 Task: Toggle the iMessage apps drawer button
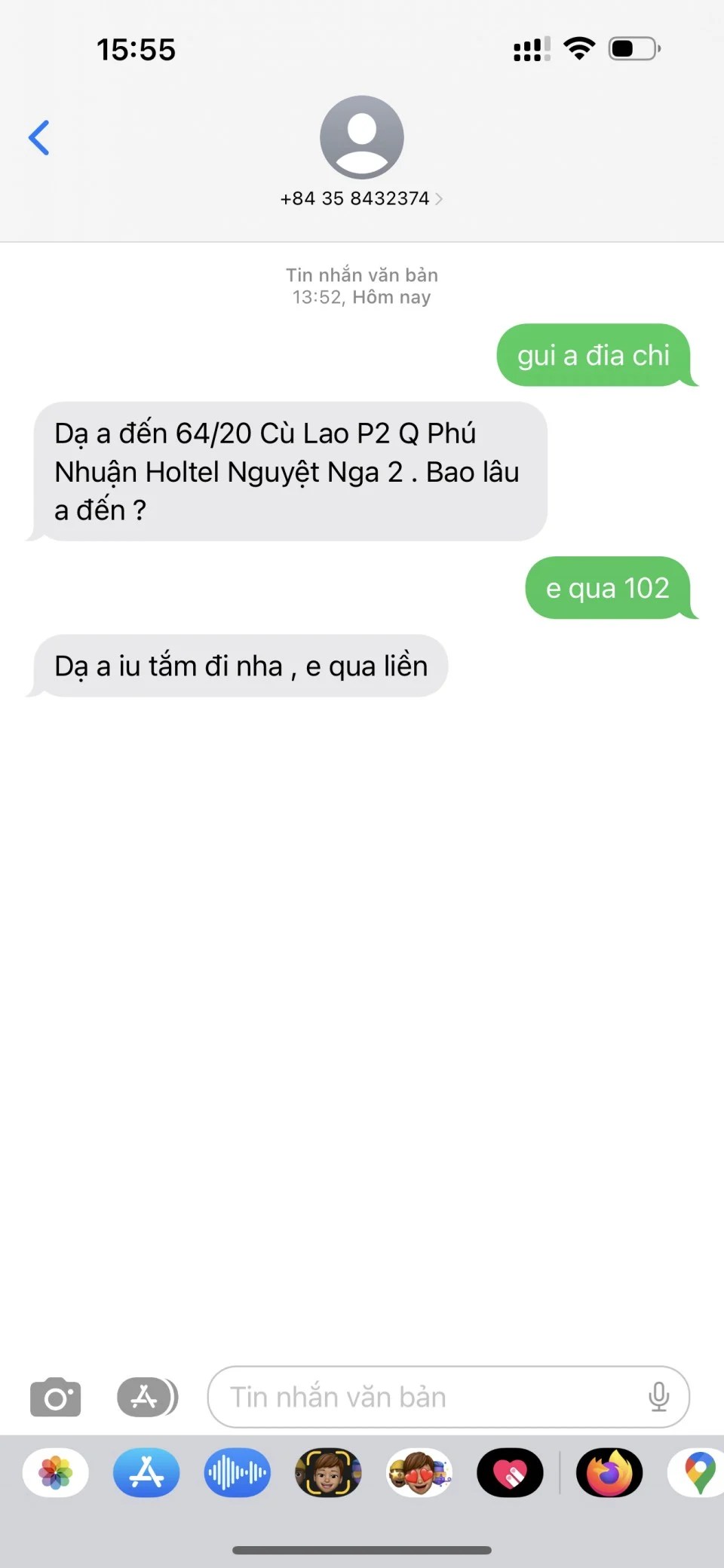coord(147,1397)
